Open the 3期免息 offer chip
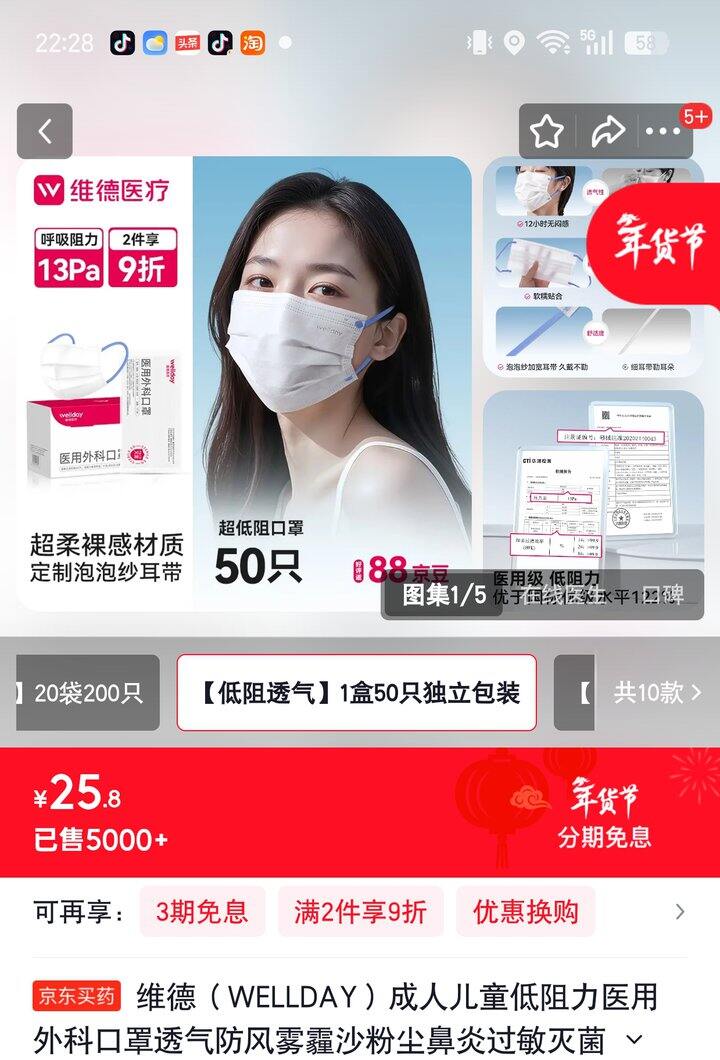This screenshot has height=1060, width=720. (x=202, y=912)
